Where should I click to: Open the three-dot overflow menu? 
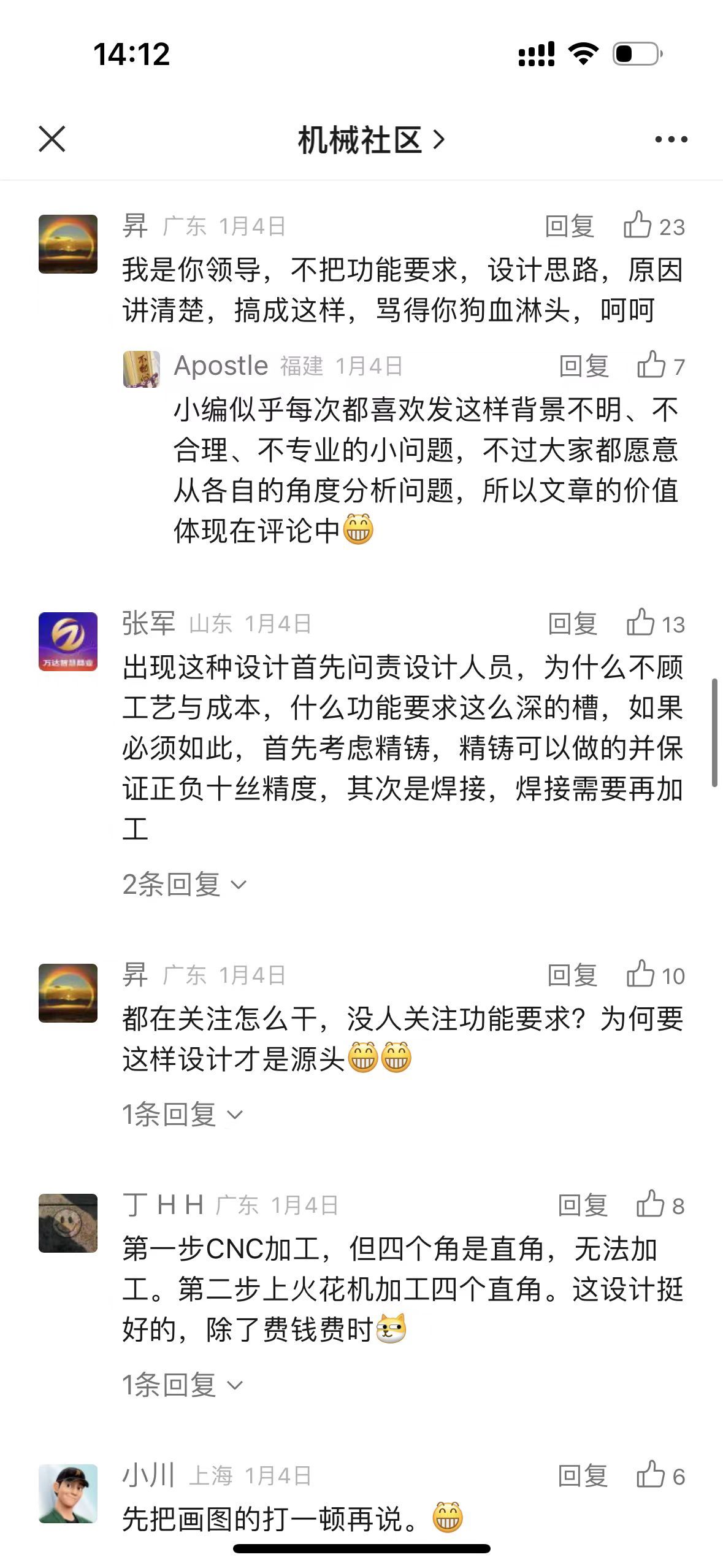click(671, 140)
